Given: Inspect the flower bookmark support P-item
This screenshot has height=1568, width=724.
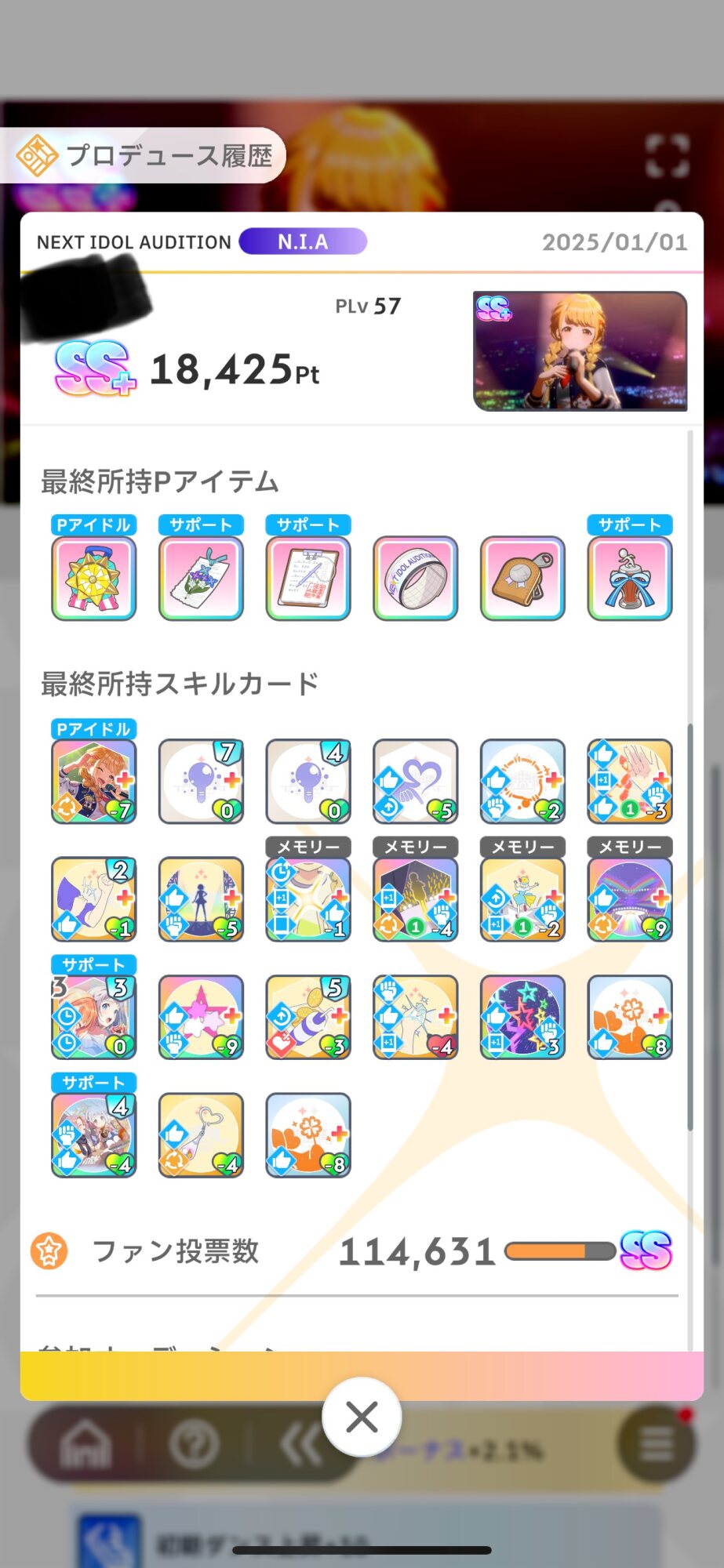Looking at the screenshot, I should [x=201, y=578].
